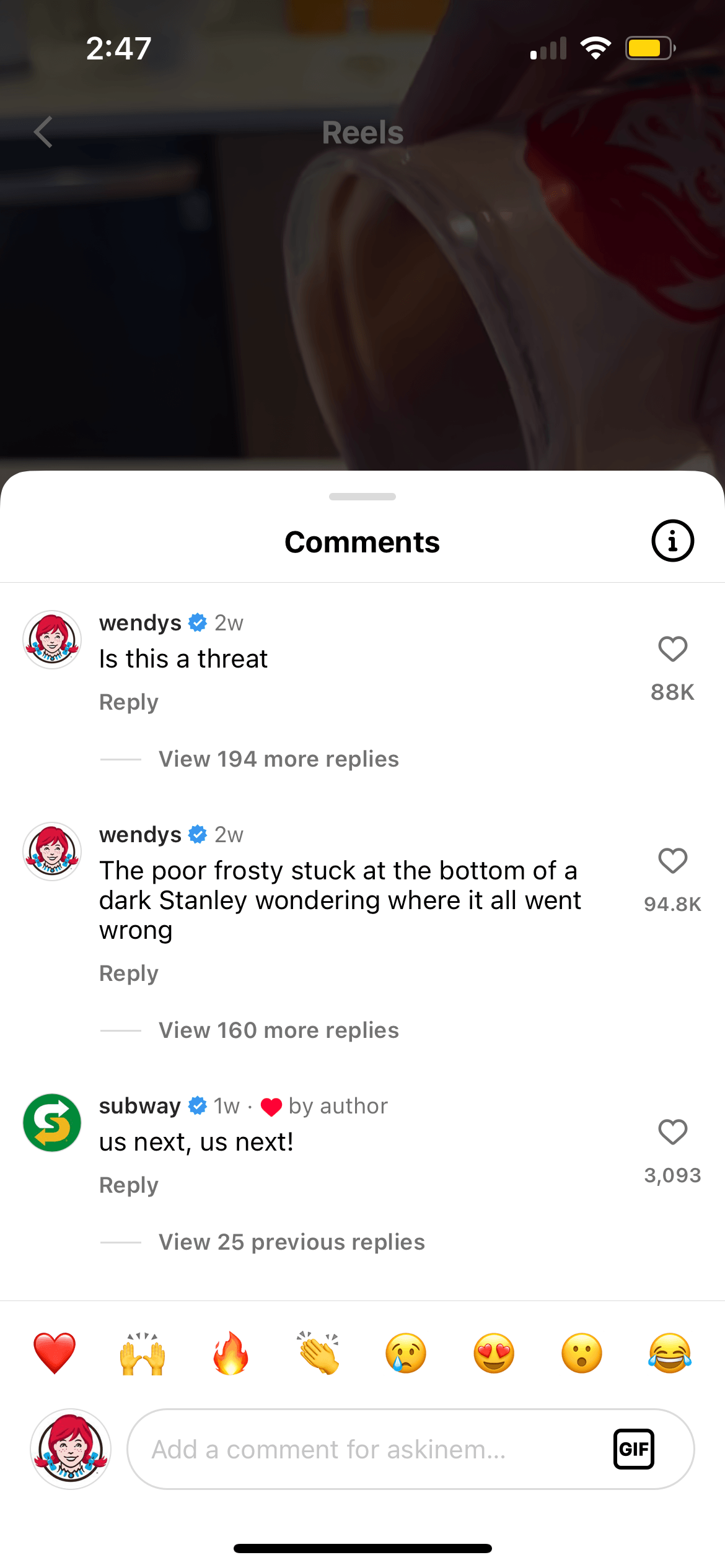Image resolution: width=725 pixels, height=1568 pixels.
Task: Expand 160 more replies
Action: coord(278,1030)
